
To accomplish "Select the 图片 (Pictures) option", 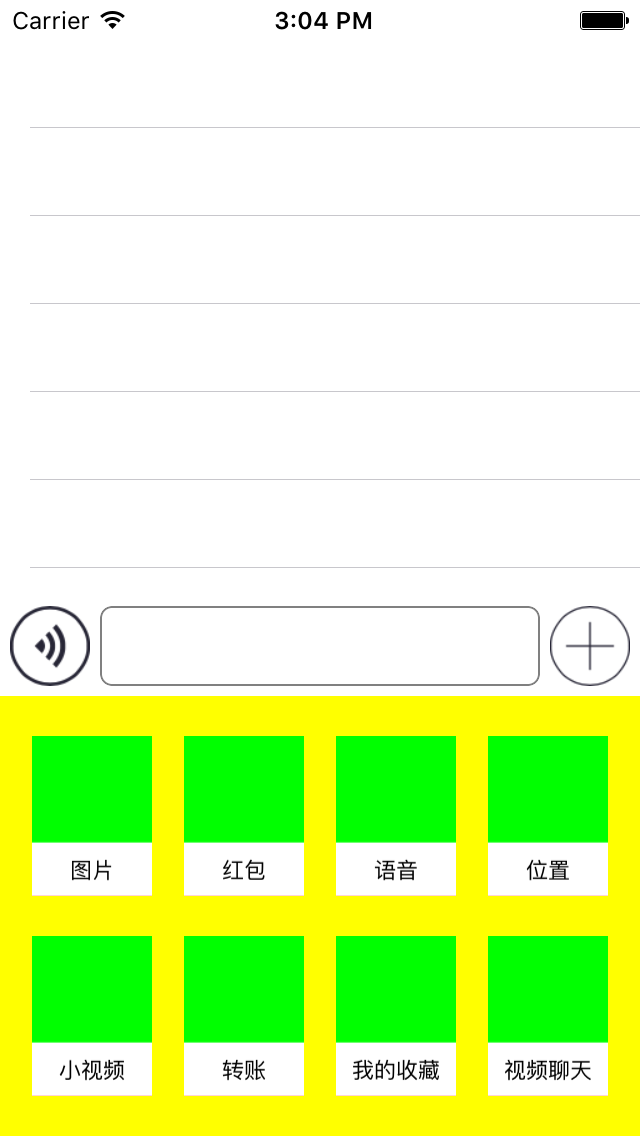I will point(92,814).
